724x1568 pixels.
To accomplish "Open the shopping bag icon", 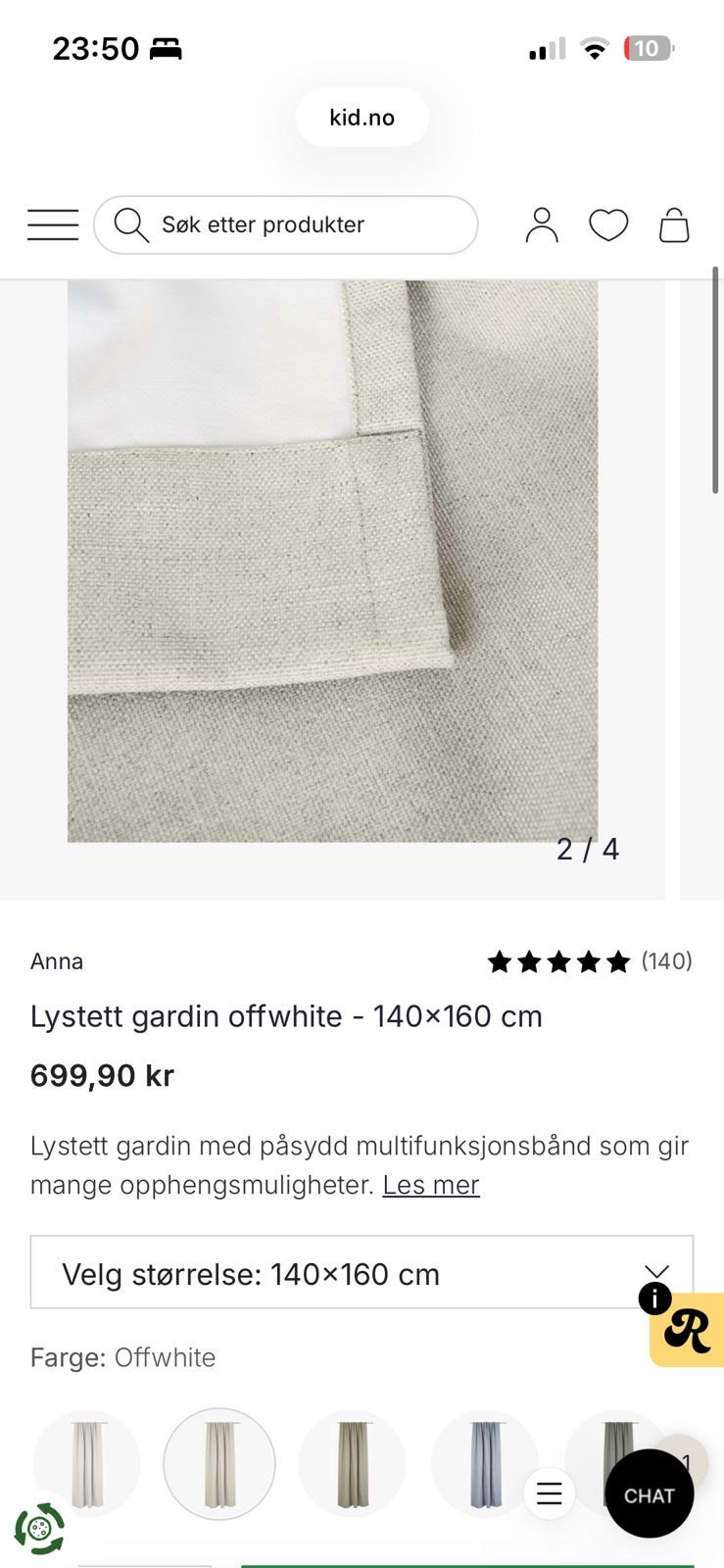I will pyautogui.click(x=675, y=224).
